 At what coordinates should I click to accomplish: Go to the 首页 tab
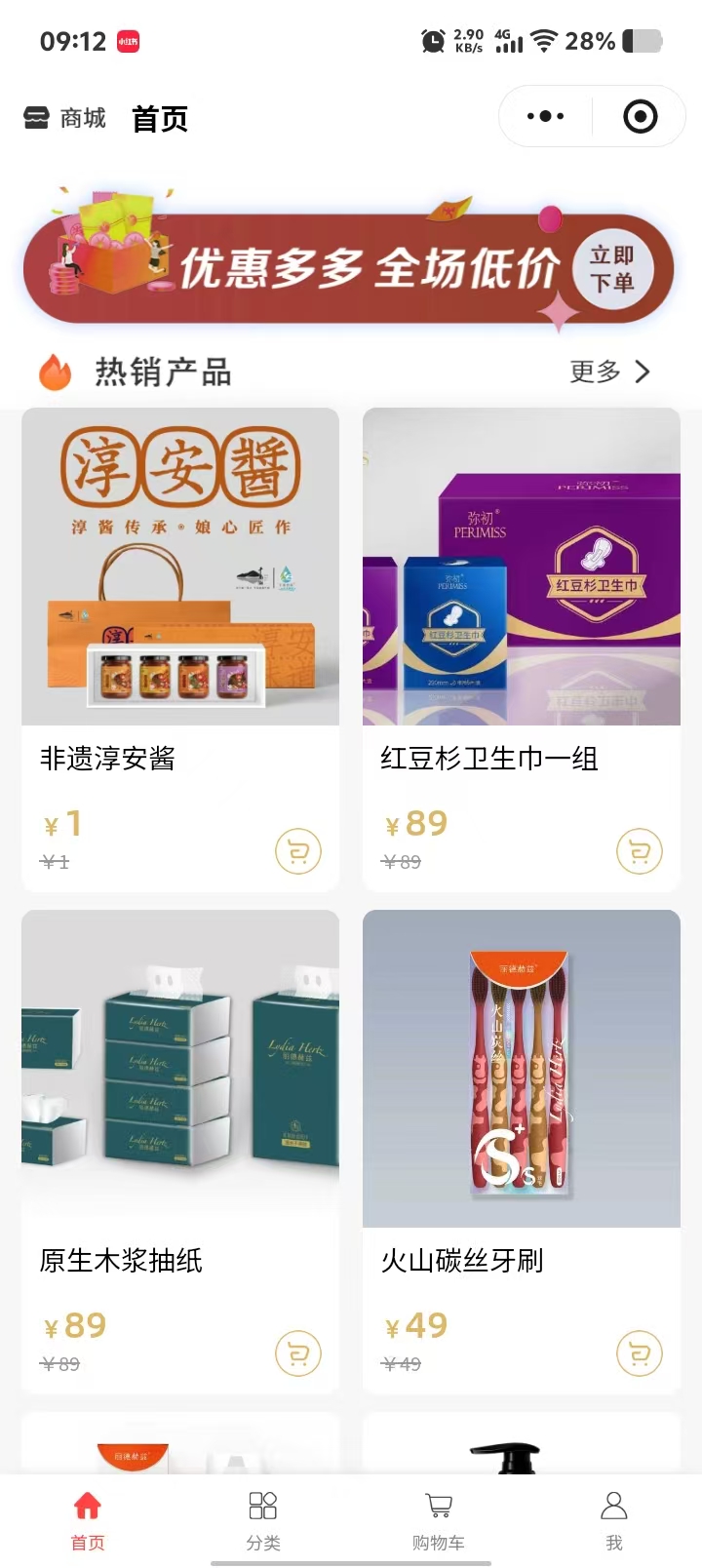[x=88, y=1519]
